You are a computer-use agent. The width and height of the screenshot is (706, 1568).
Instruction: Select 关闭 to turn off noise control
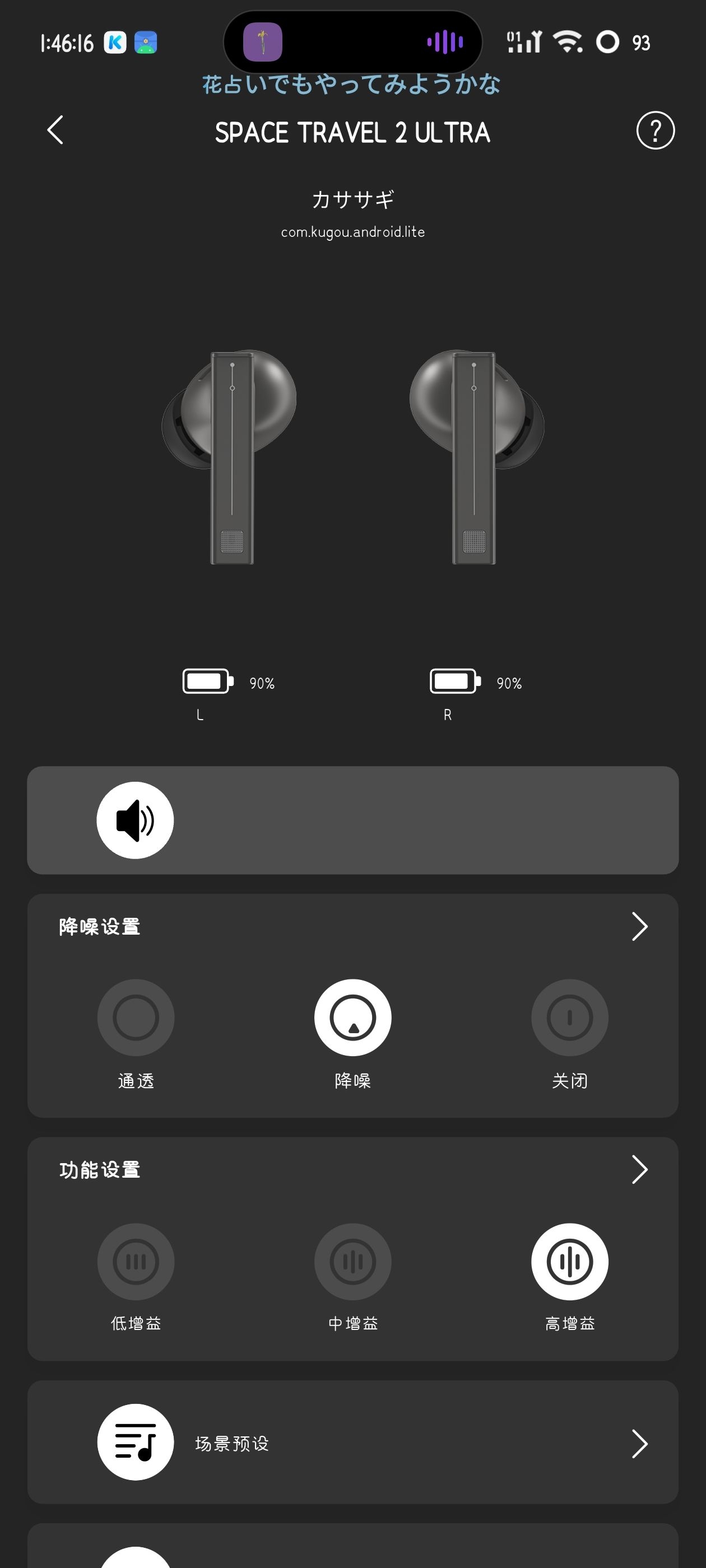point(569,1018)
